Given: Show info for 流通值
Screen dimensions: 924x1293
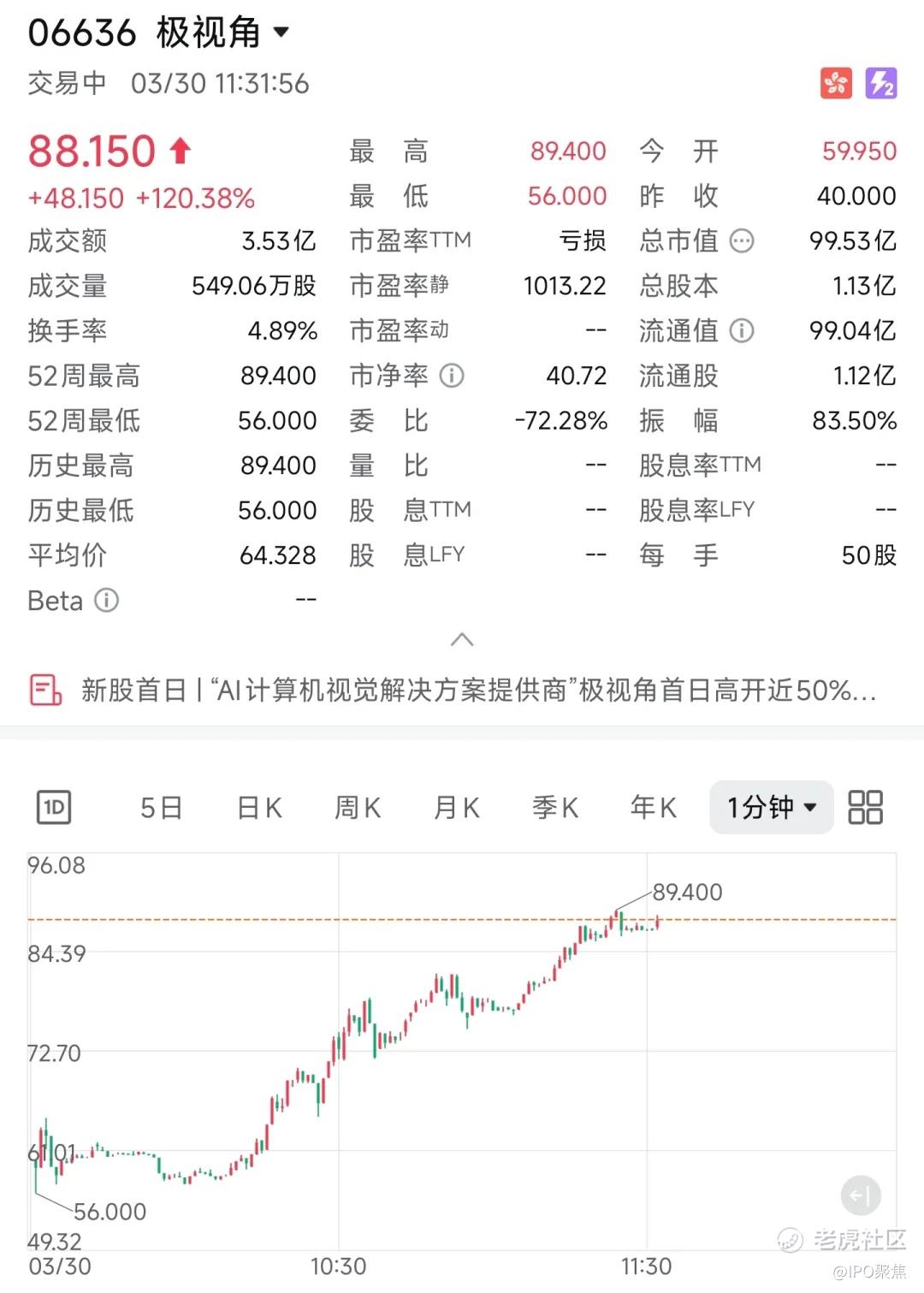Looking at the screenshot, I should pos(742,330).
